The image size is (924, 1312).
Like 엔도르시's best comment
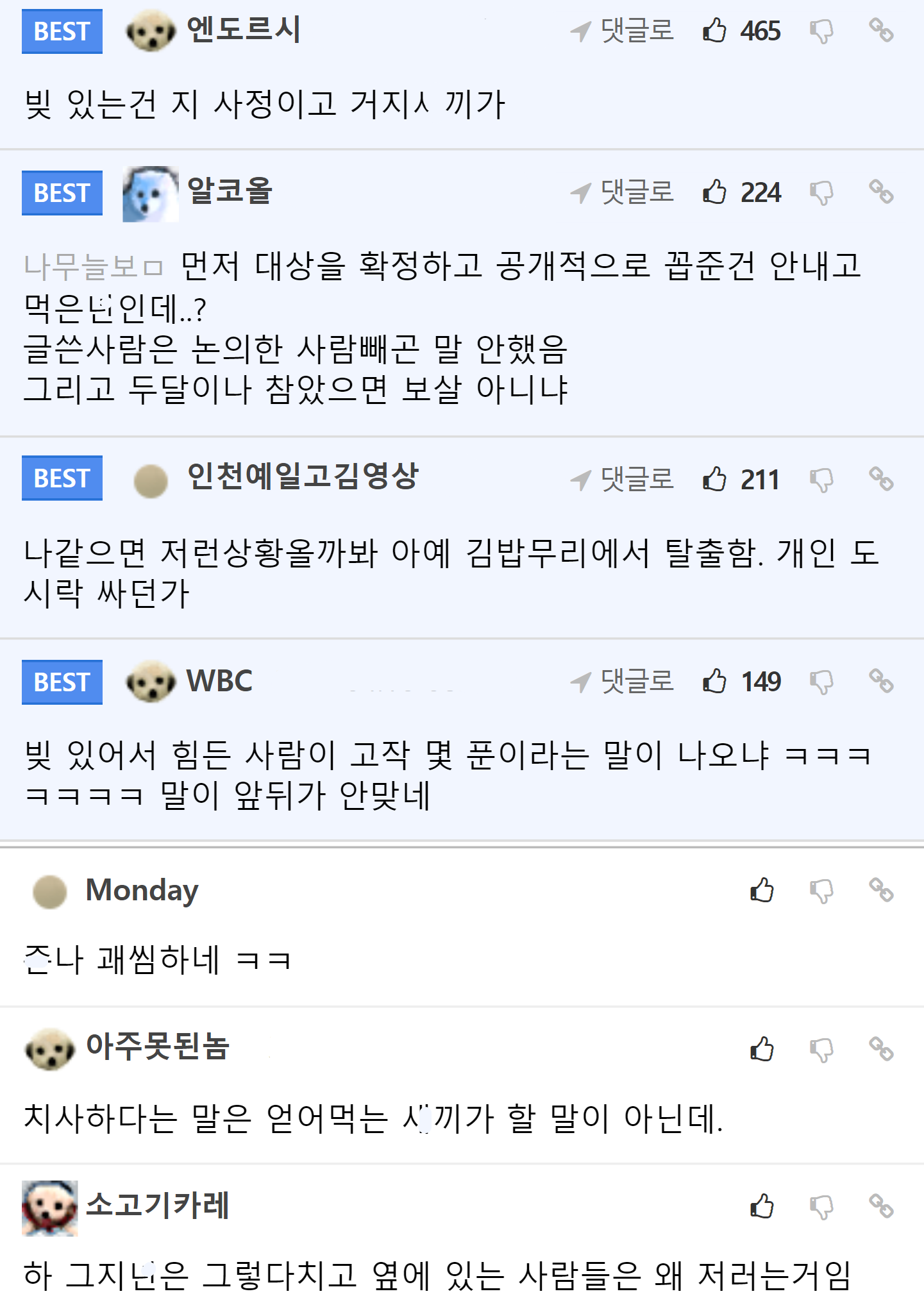coord(714,30)
